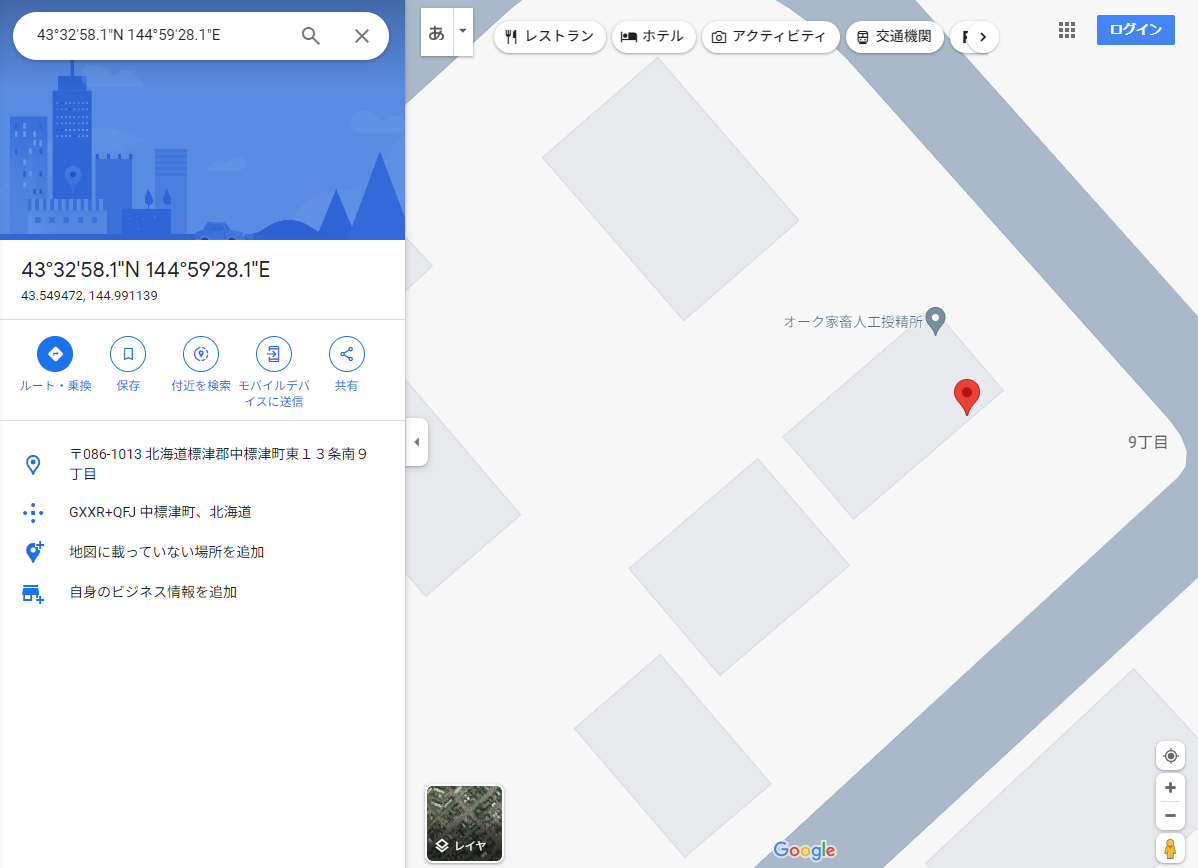The height and width of the screenshot is (868, 1198).
Task: Collapse the side panel
Action: pos(417,442)
